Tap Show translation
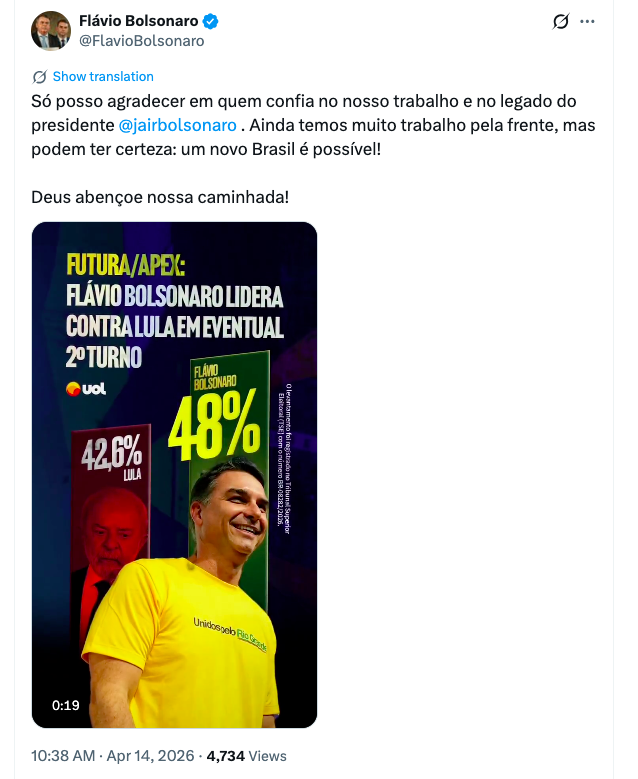638x779 pixels. (x=103, y=76)
